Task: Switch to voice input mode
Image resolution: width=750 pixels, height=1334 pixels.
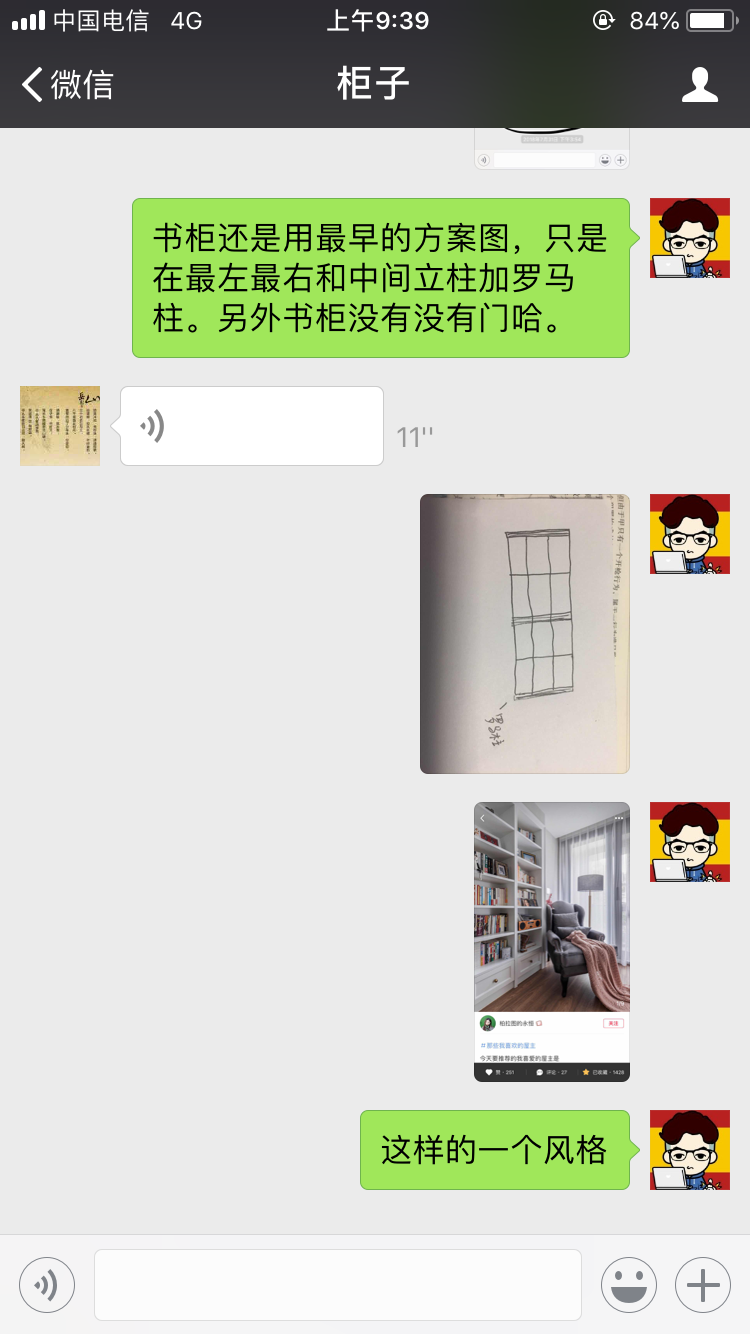Action: (47, 1285)
